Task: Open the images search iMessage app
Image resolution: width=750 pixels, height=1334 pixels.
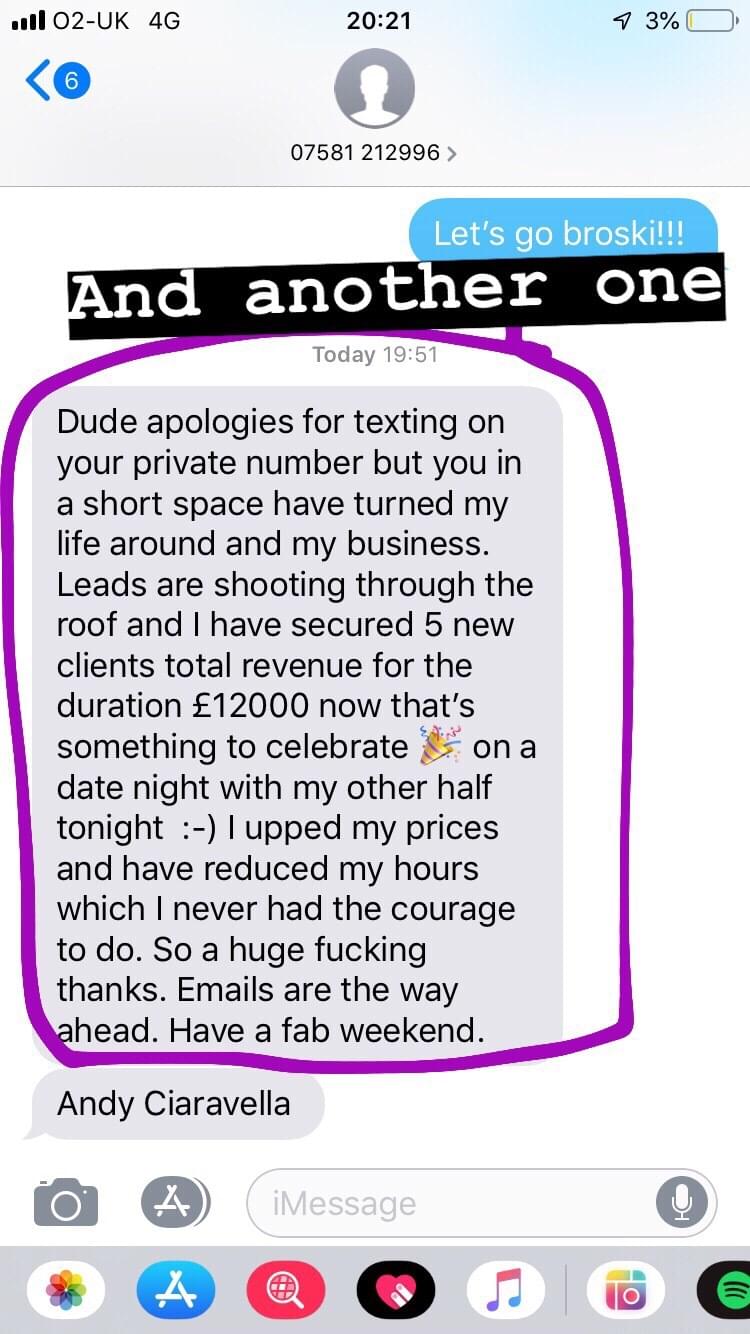Action: [x=286, y=1292]
